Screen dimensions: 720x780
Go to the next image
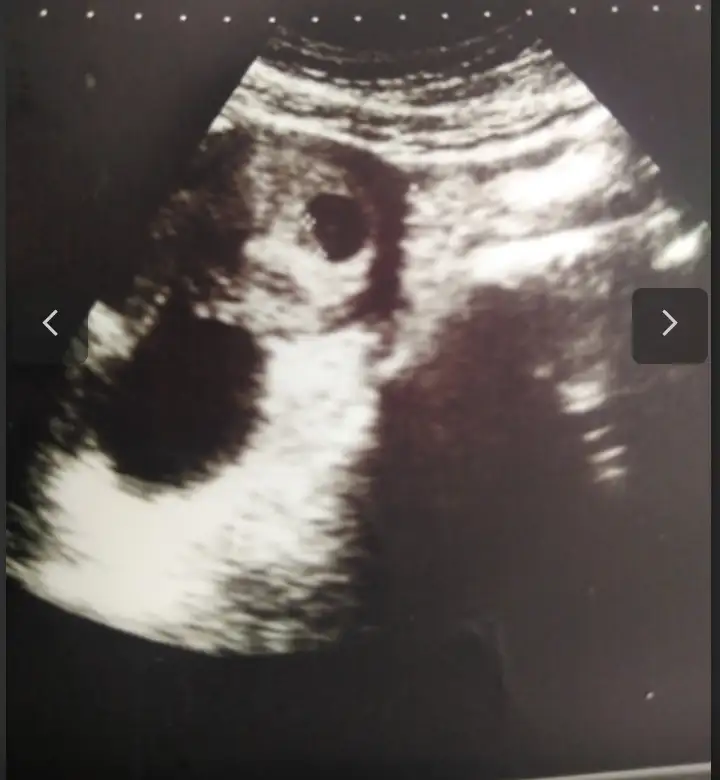(669, 324)
